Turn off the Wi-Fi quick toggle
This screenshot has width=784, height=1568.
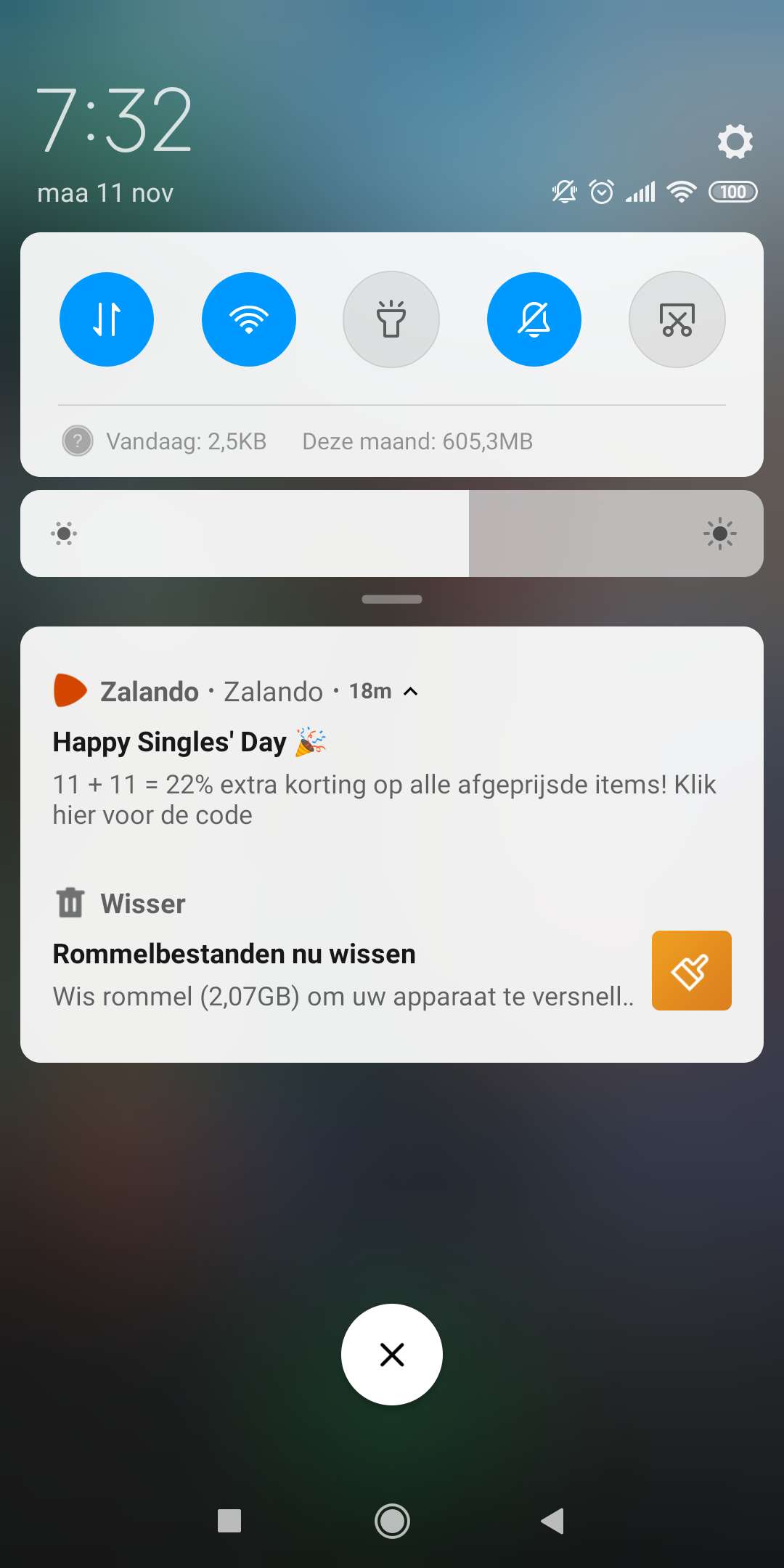(249, 319)
